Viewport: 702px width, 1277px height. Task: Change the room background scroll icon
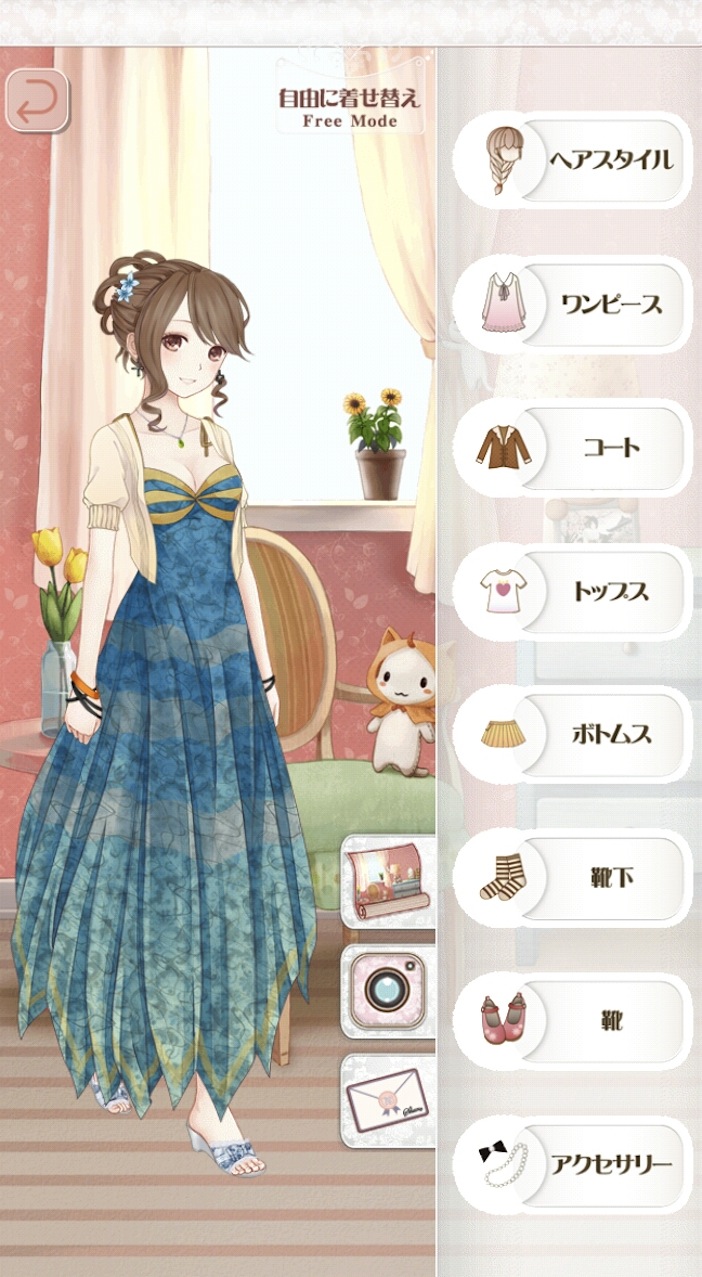point(388,883)
